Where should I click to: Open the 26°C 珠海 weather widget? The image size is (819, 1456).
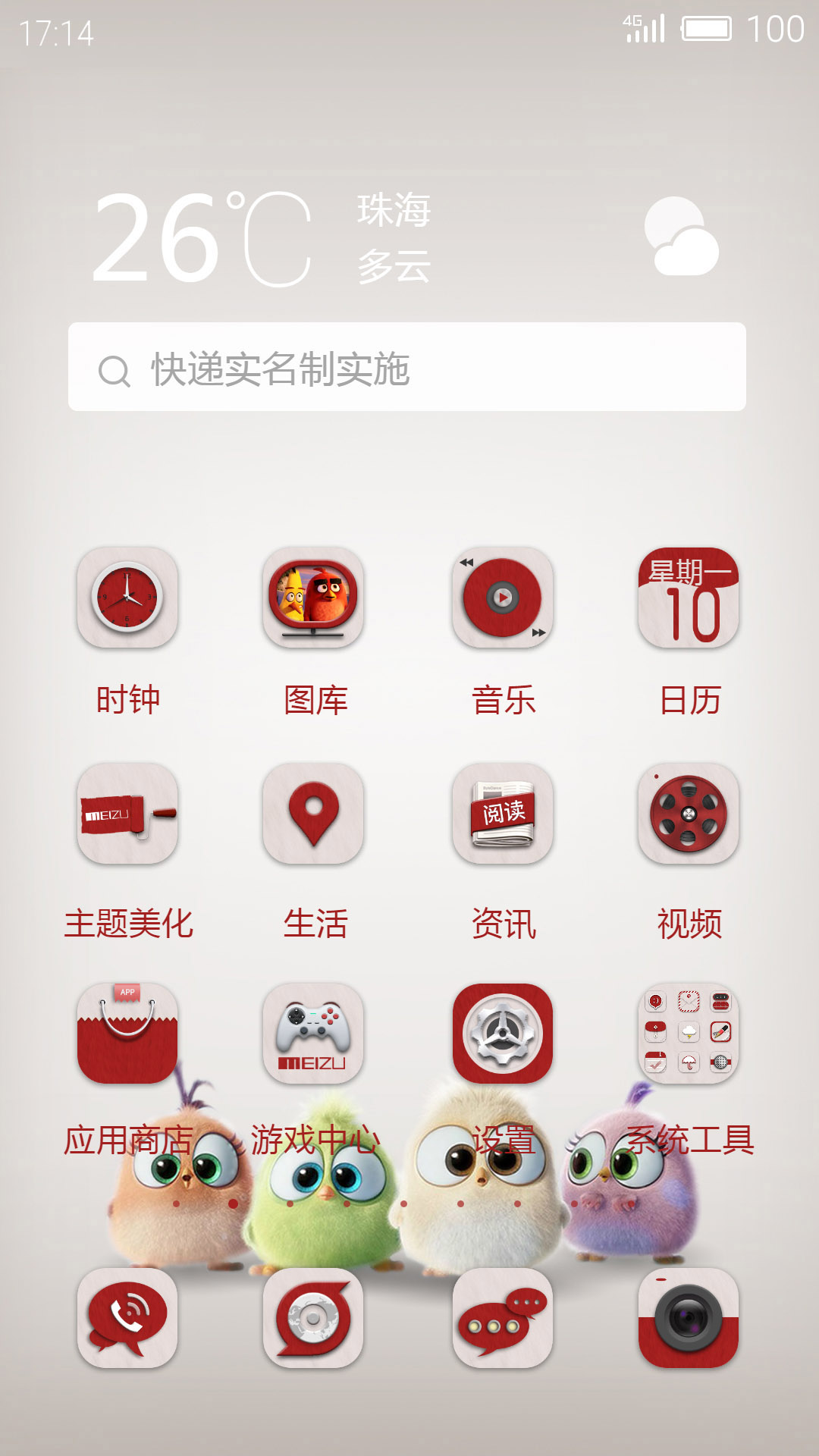pyautogui.click(x=407, y=238)
